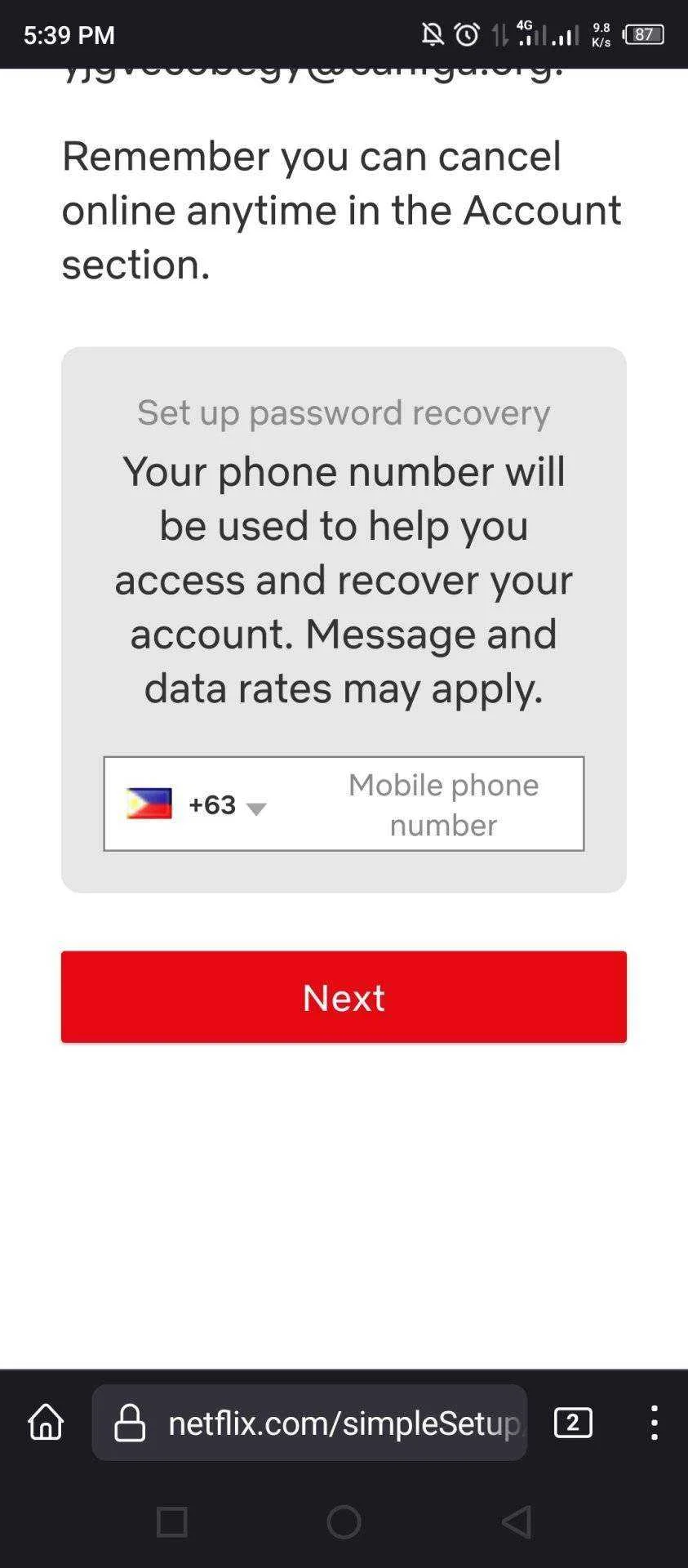688x1568 pixels.
Task: Tap the red Next button
Action: [x=344, y=996]
